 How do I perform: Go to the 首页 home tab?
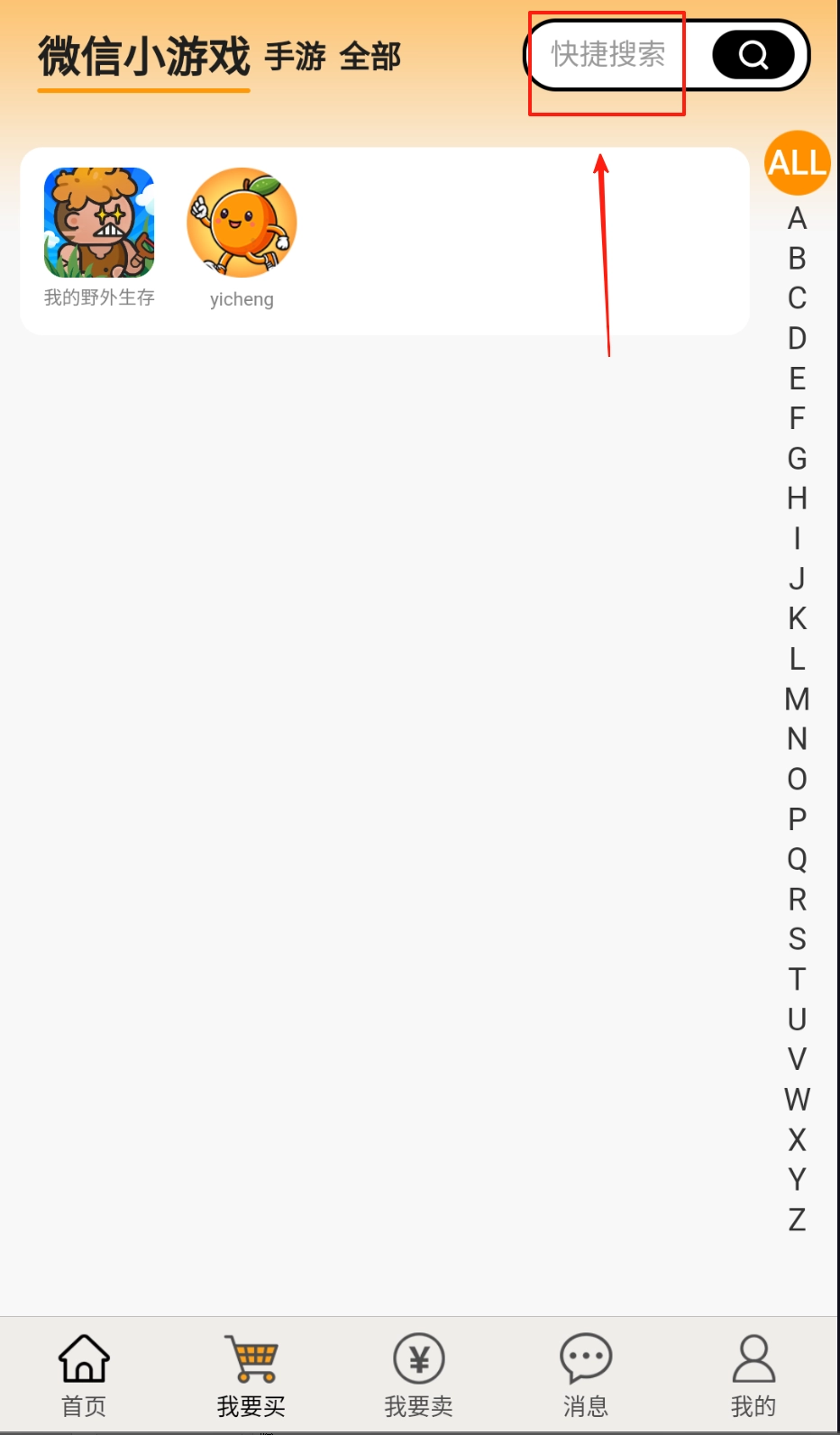coord(84,1376)
